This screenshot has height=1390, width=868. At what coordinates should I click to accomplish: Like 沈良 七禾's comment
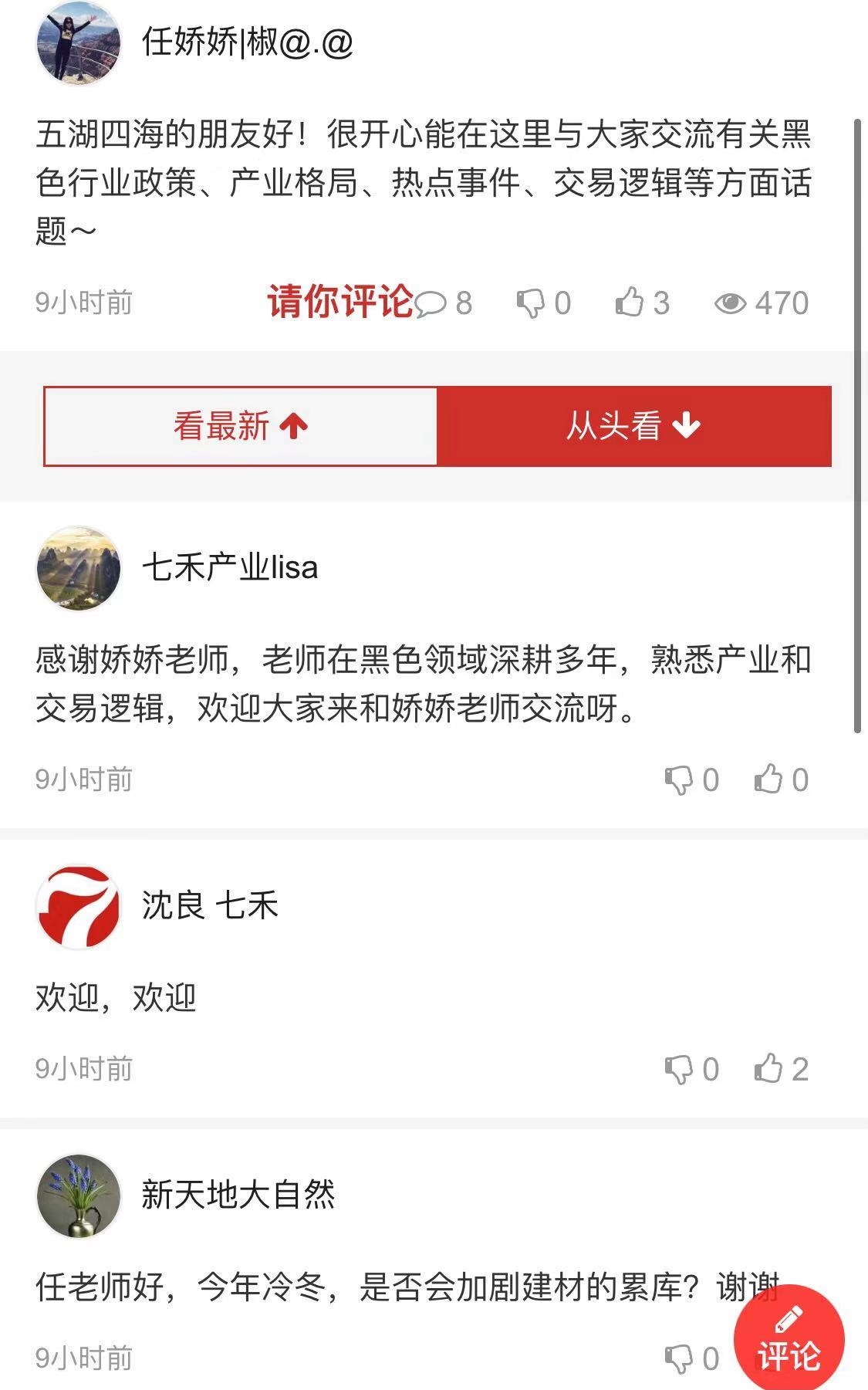pyautogui.click(x=768, y=1069)
